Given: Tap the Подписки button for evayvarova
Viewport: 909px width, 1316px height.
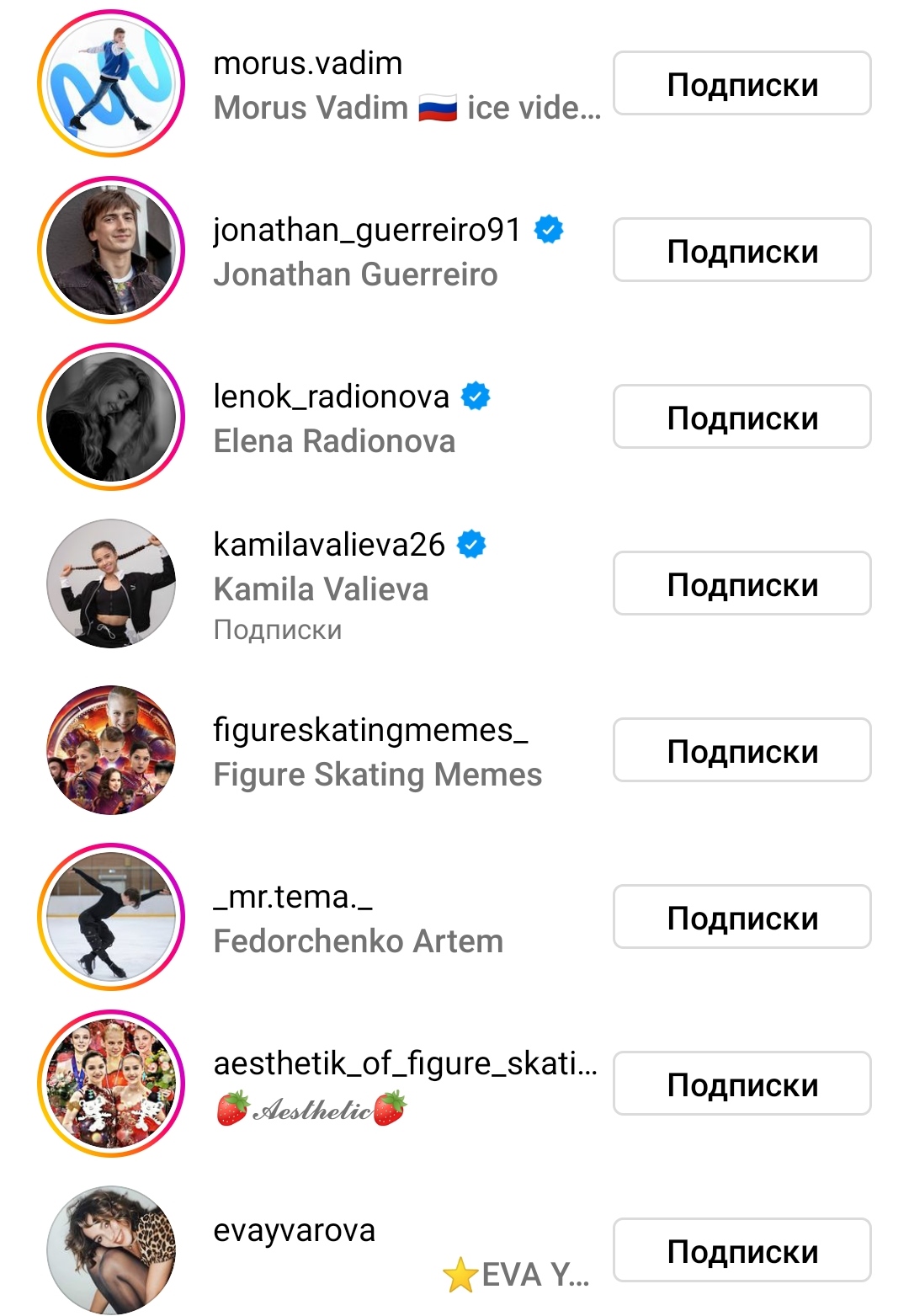Looking at the screenshot, I should coord(742,1250).
